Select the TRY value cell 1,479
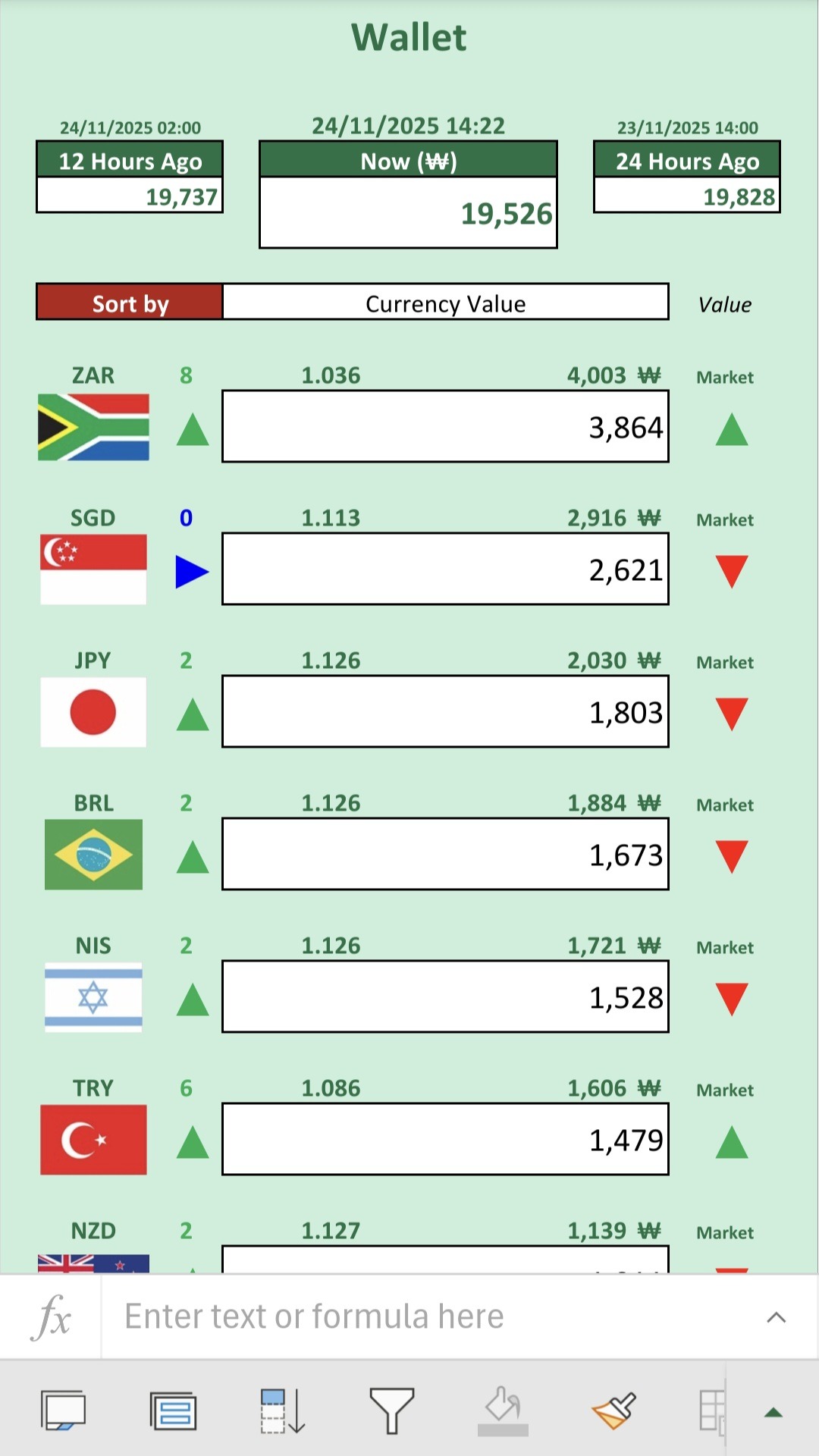This screenshot has width=819, height=1456. (445, 1139)
